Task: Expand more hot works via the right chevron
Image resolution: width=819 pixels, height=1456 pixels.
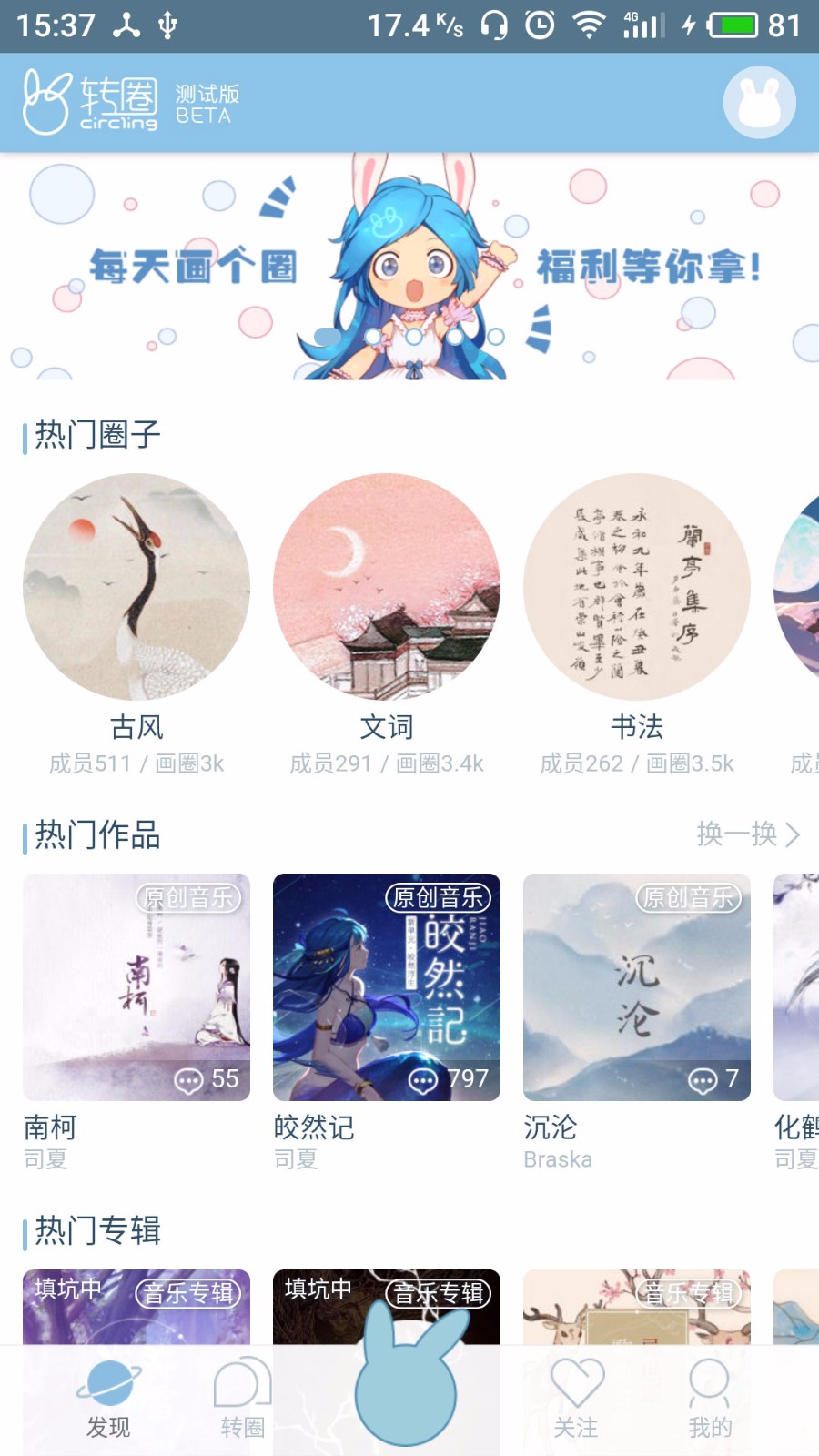Action: 794,834
